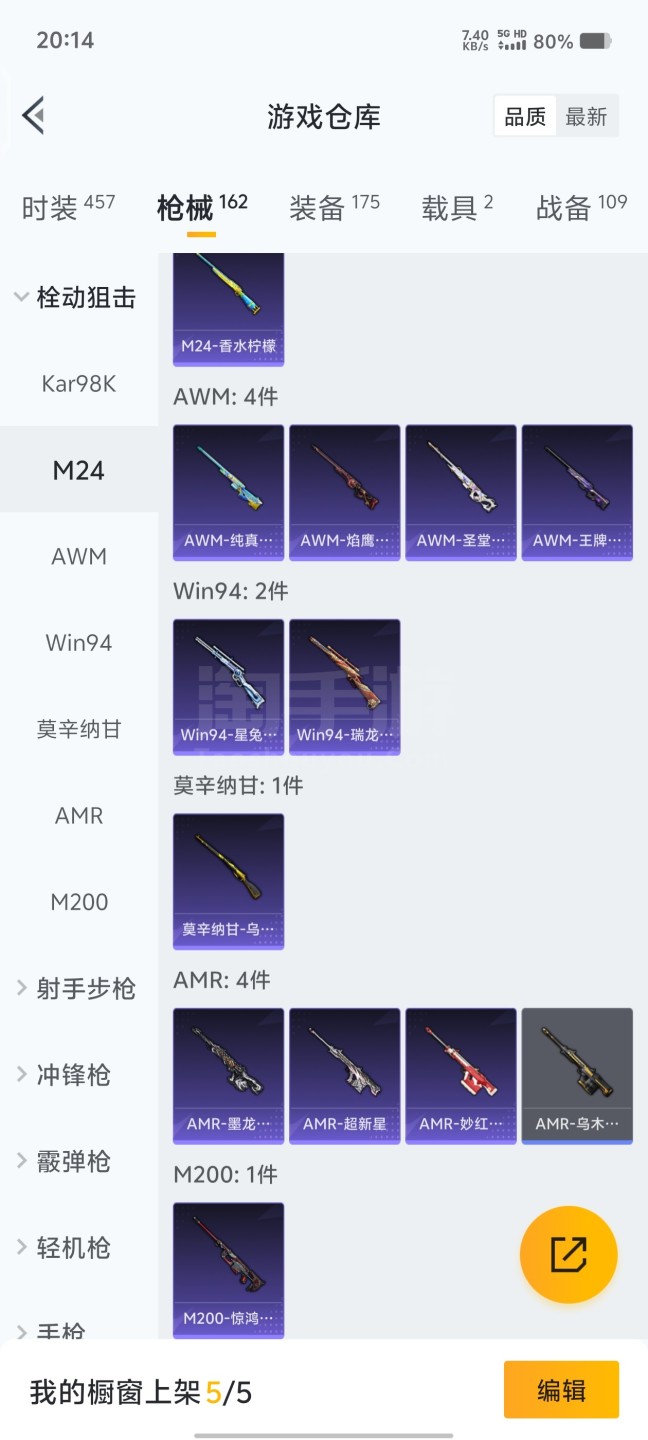
Task: Sort the warehouse by 最新
Action: click(586, 117)
